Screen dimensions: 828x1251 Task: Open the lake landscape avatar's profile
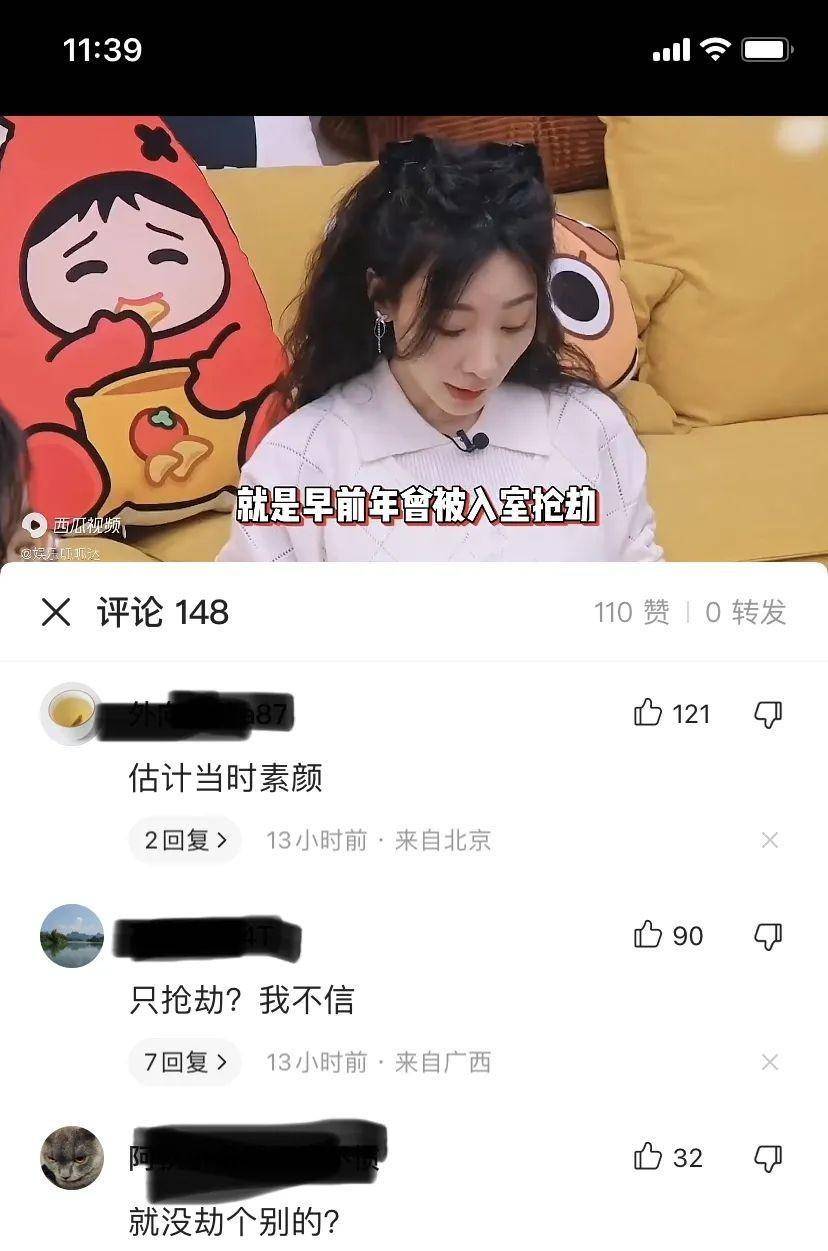[x=71, y=936]
